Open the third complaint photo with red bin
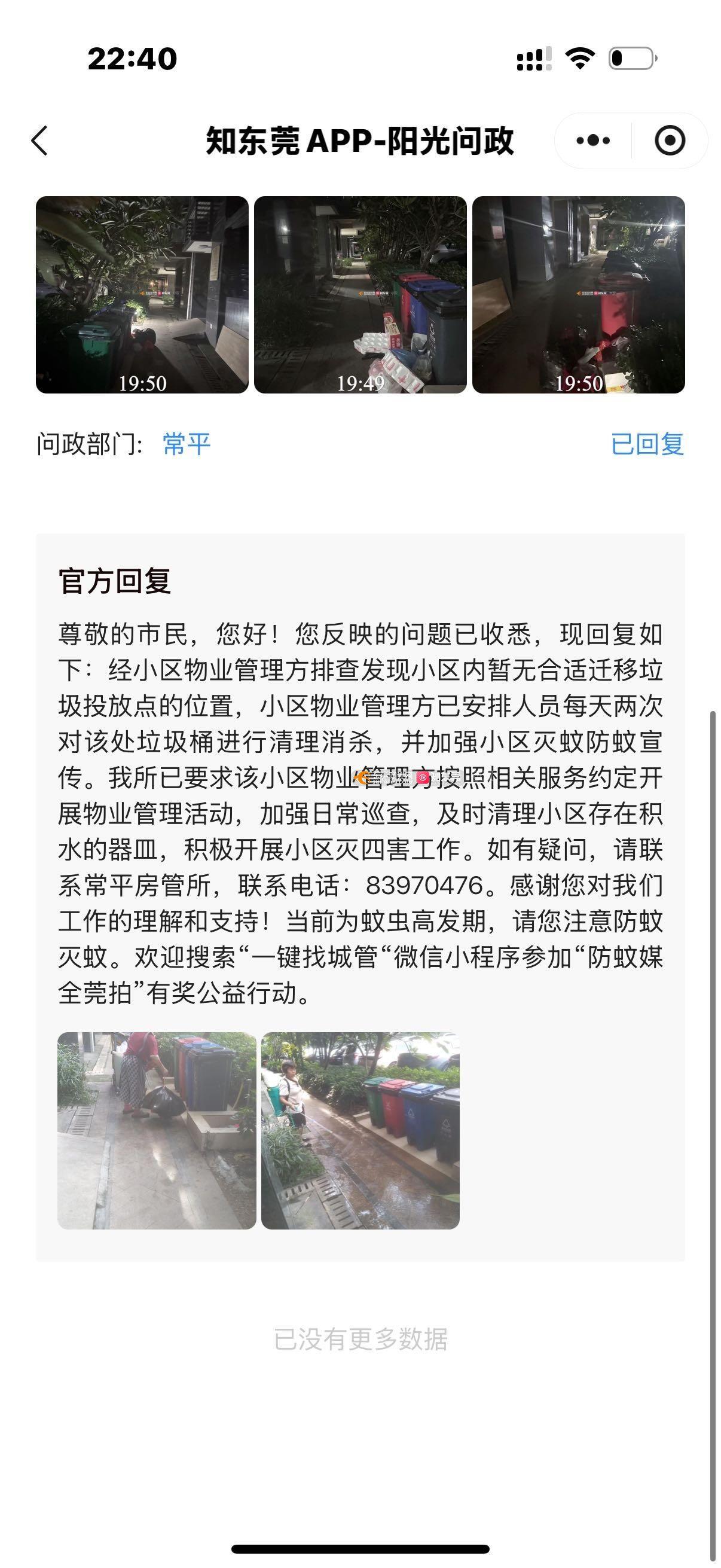The width and height of the screenshot is (721, 1568). coord(579,295)
